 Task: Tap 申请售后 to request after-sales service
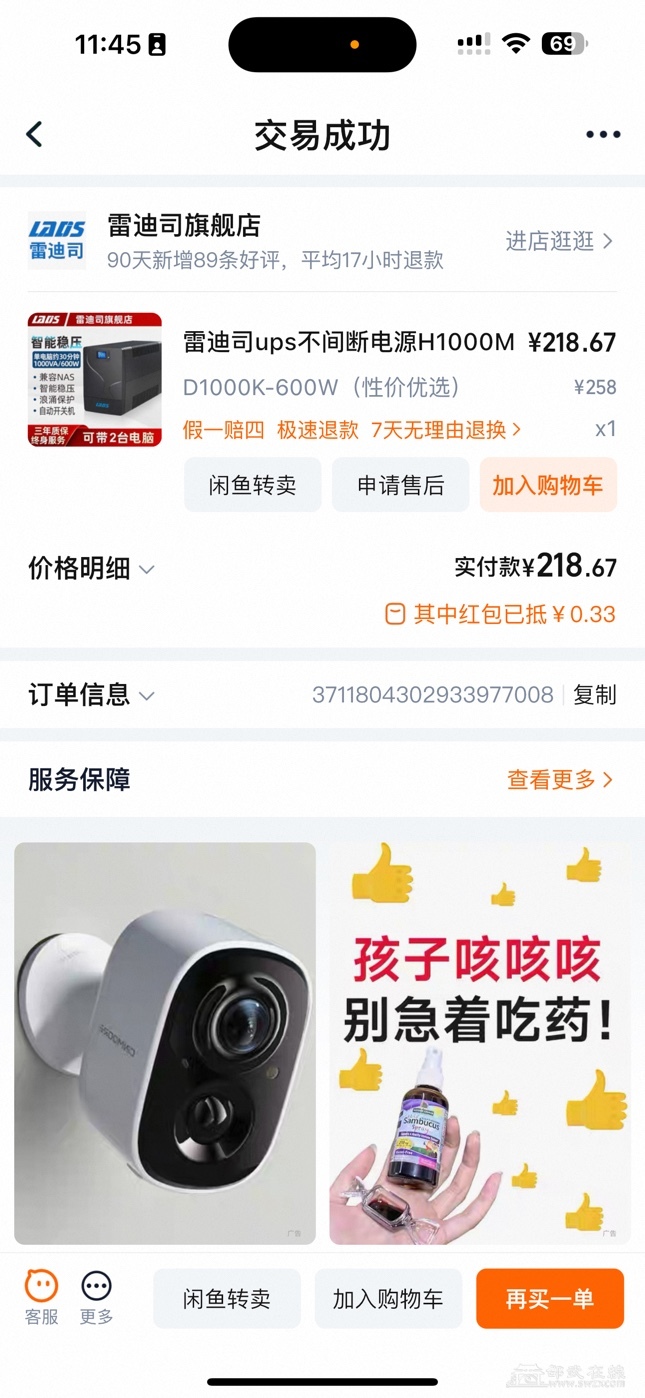(x=400, y=486)
